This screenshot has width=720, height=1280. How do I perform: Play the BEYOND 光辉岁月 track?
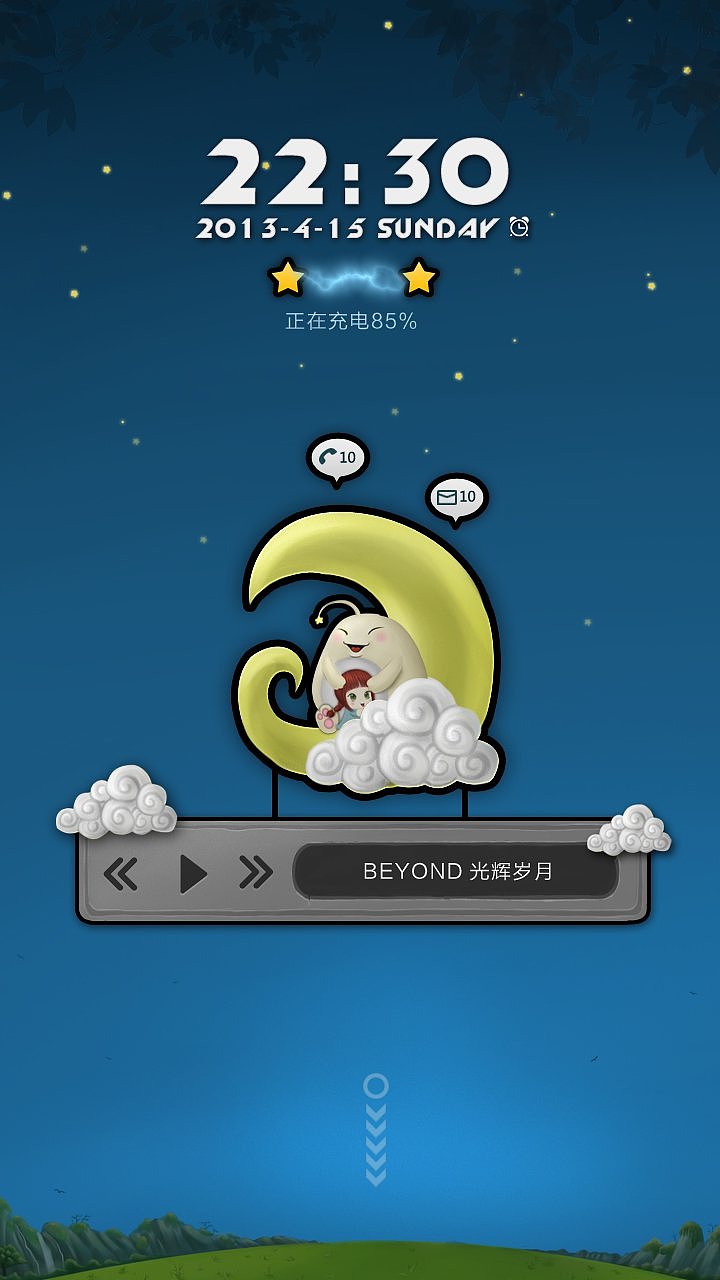(x=192, y=874)
